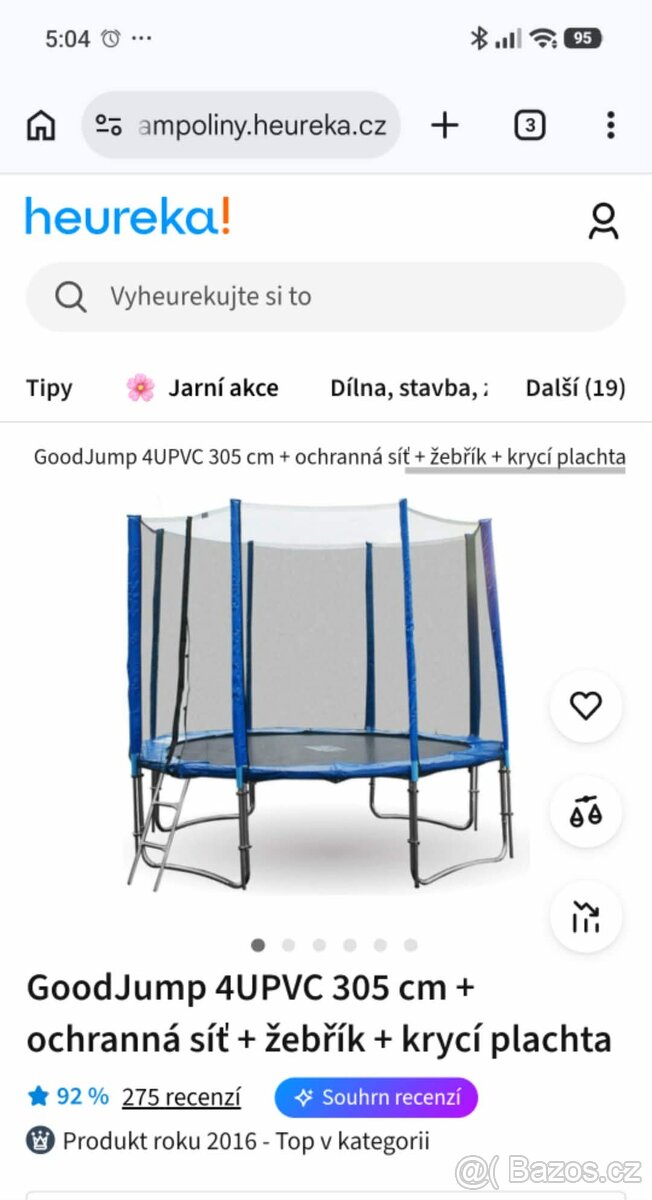Viewport: 652px width, 1200px height.
Task: Open the price tracking chart icon
Action: pos(586,916)
